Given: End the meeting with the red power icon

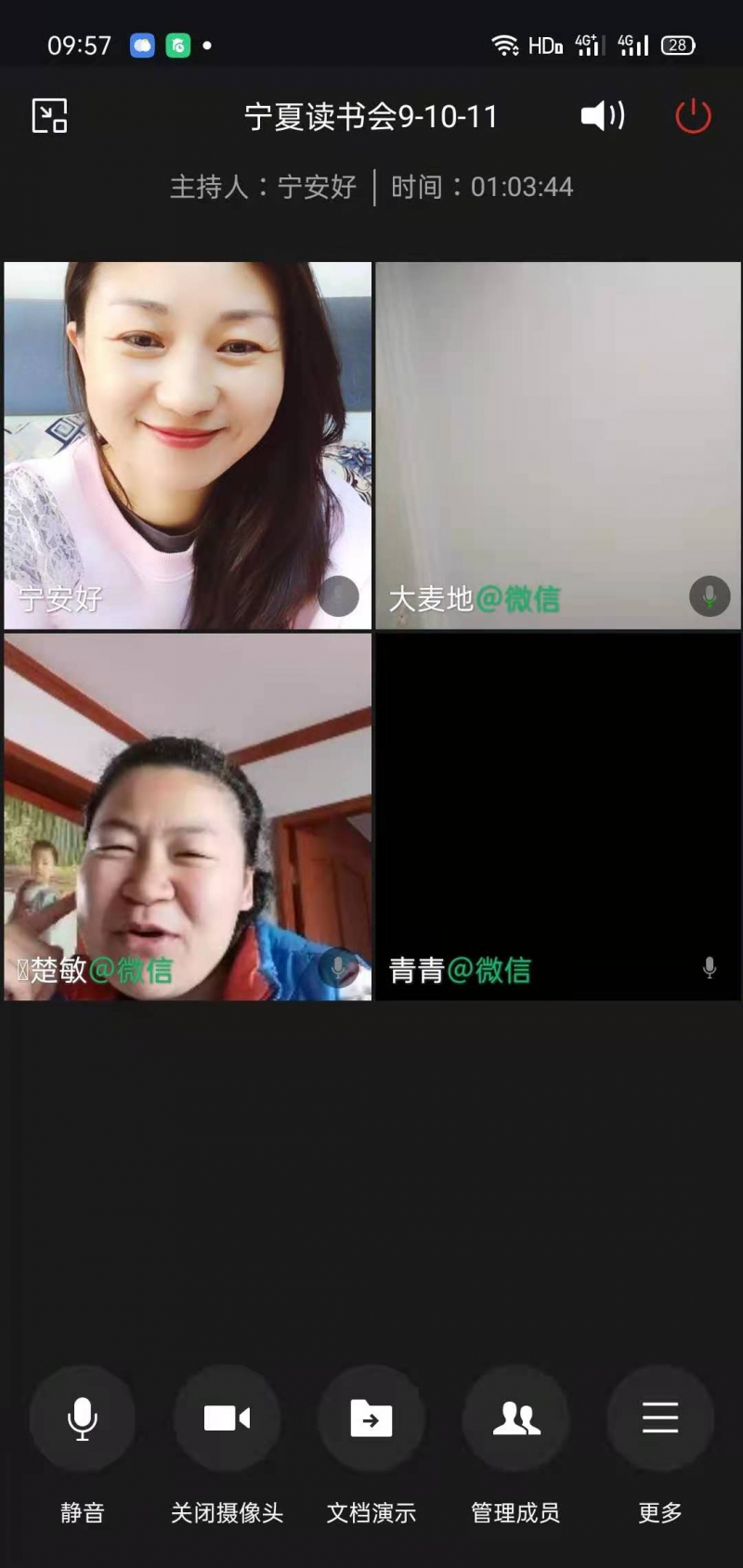Looking at the screenshot, I should point(693,116).
